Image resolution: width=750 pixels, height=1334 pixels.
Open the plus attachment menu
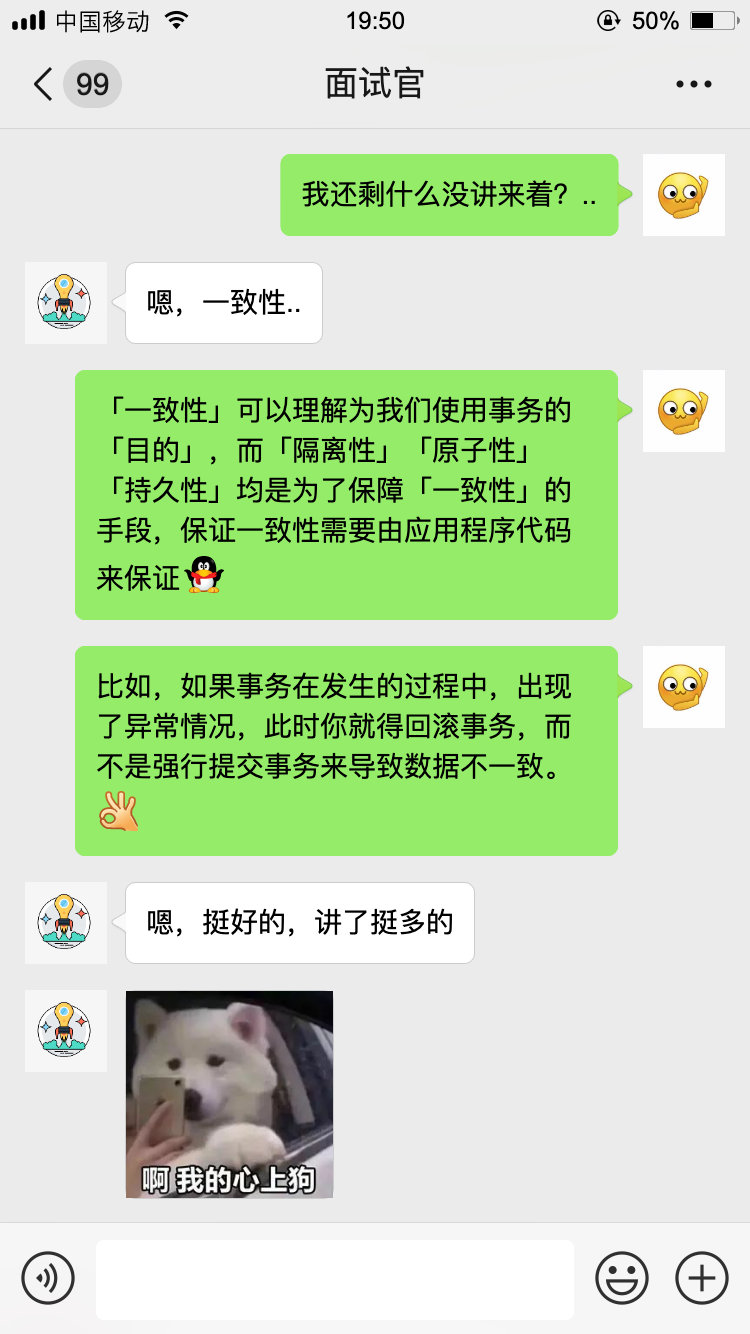702,1278
